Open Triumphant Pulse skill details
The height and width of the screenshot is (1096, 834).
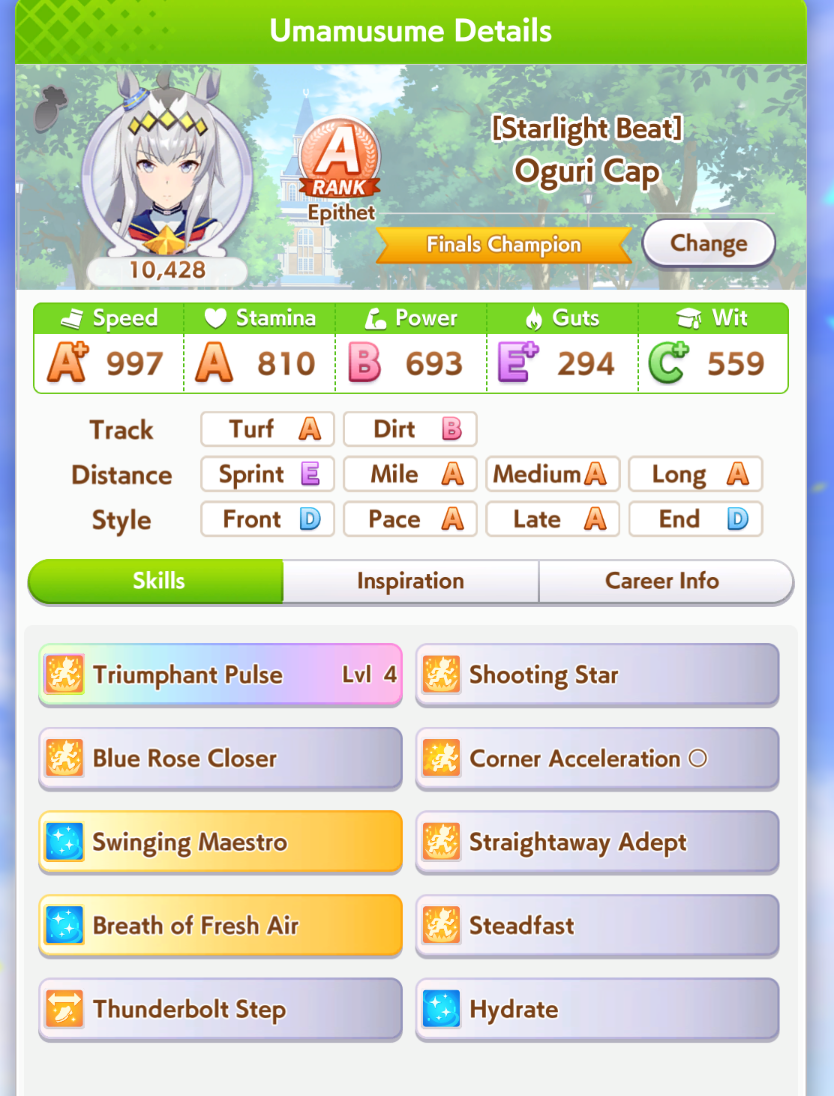click(x=220, y=675)
